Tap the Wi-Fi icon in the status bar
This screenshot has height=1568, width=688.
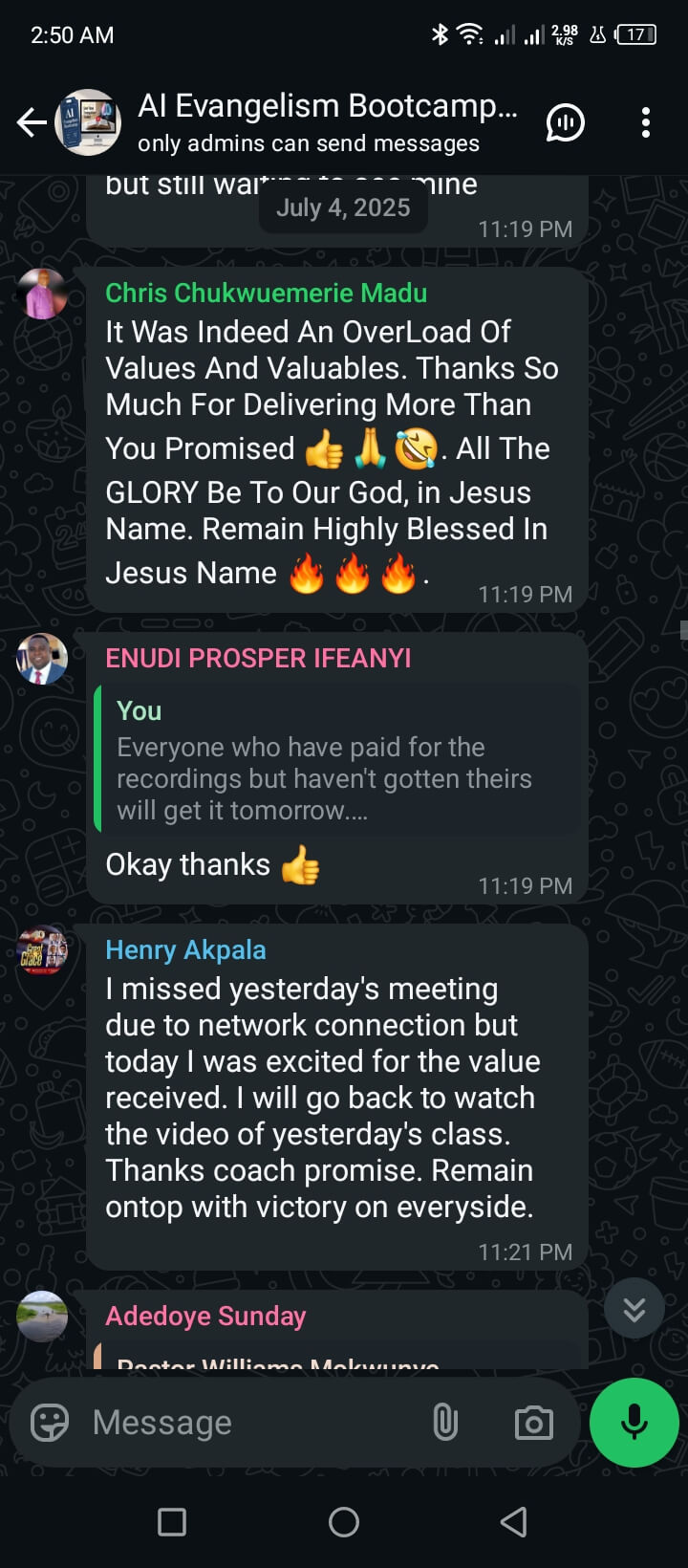point(468,33)
